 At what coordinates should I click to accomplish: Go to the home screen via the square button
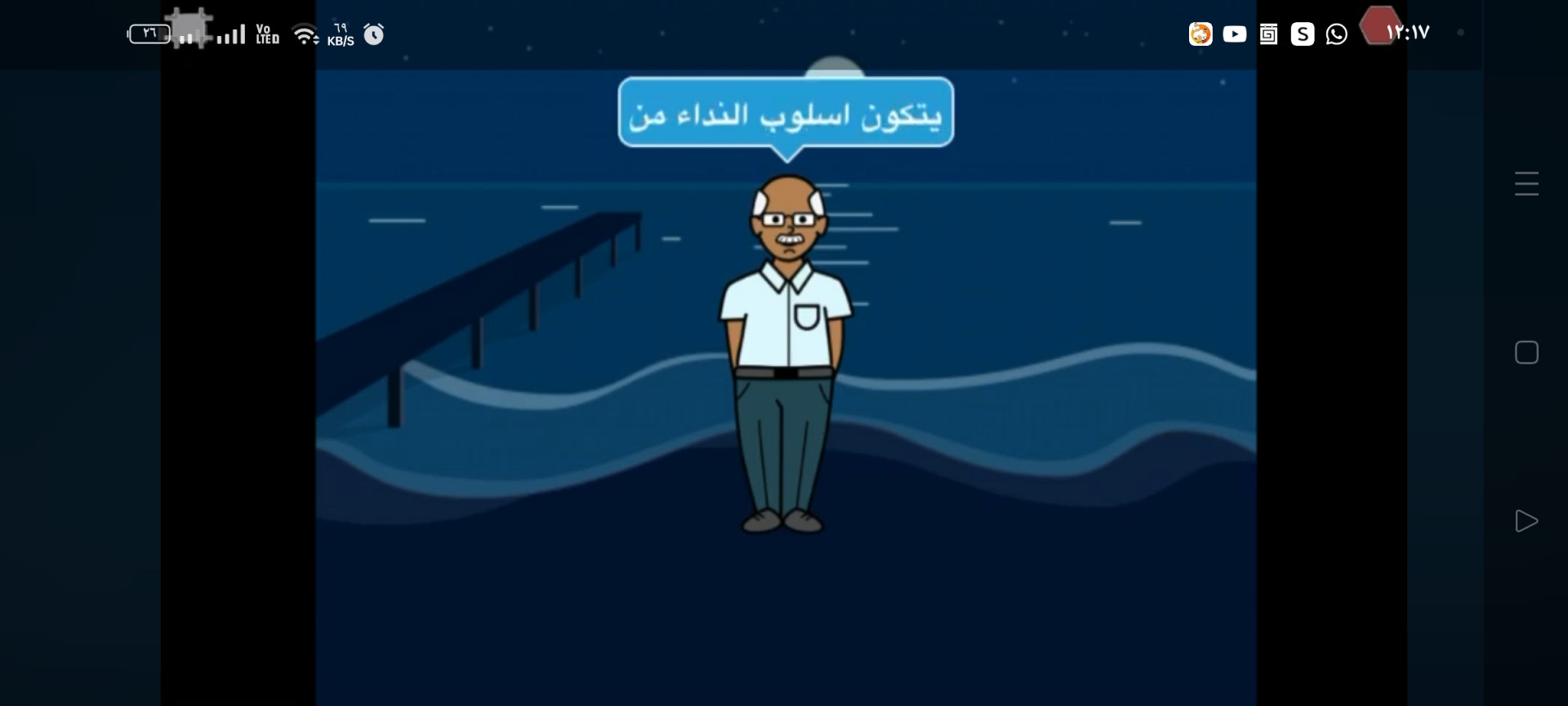[x=1526, y=353]
